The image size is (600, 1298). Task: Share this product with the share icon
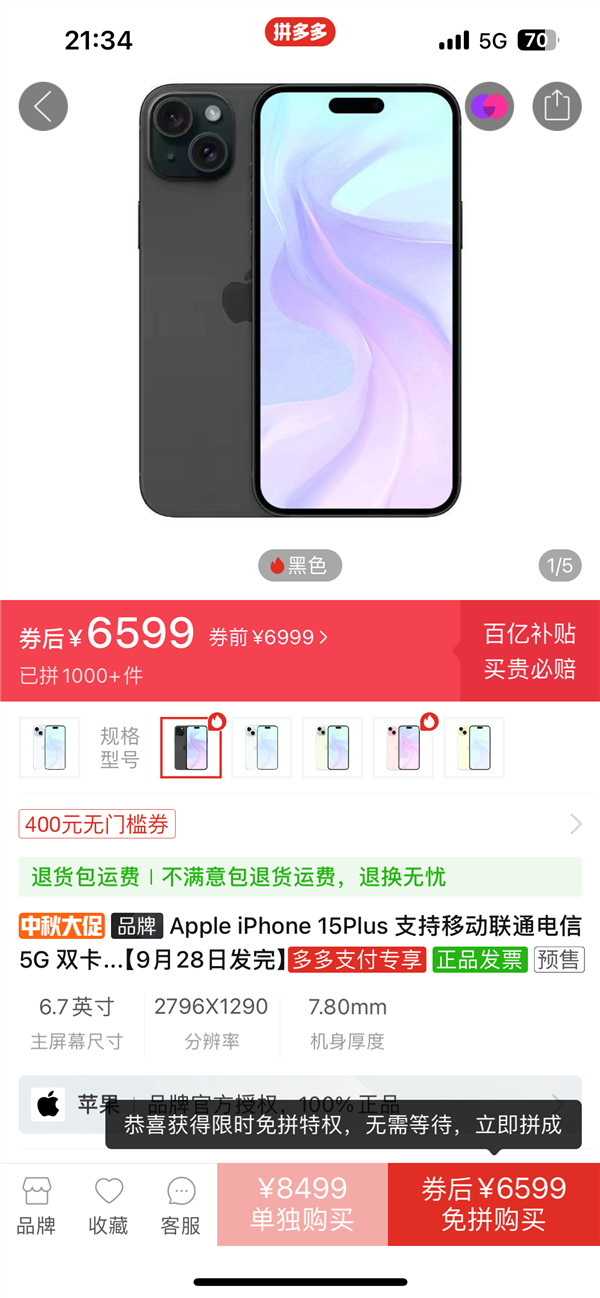click(x=556, y=106)
